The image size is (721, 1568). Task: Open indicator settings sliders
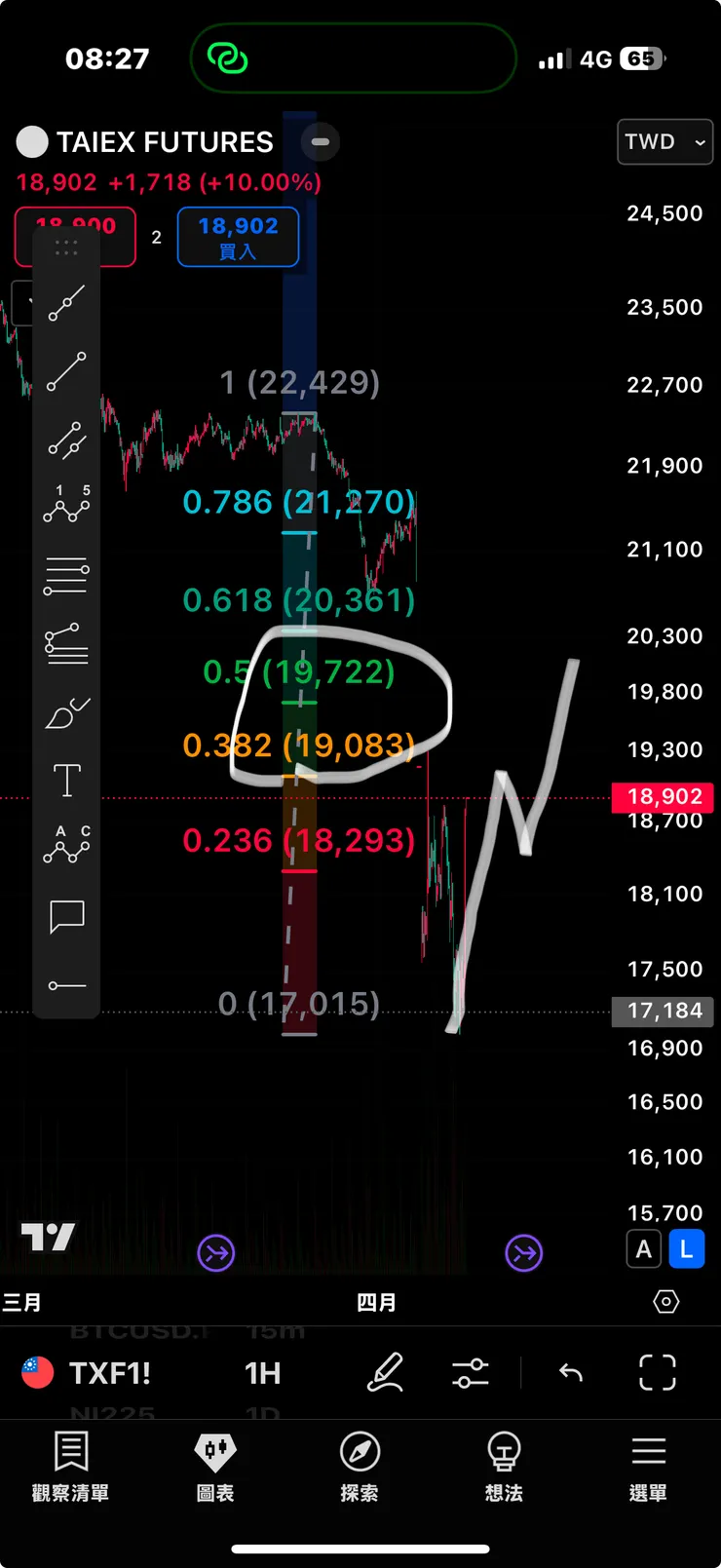click(x=471, y=1373)
